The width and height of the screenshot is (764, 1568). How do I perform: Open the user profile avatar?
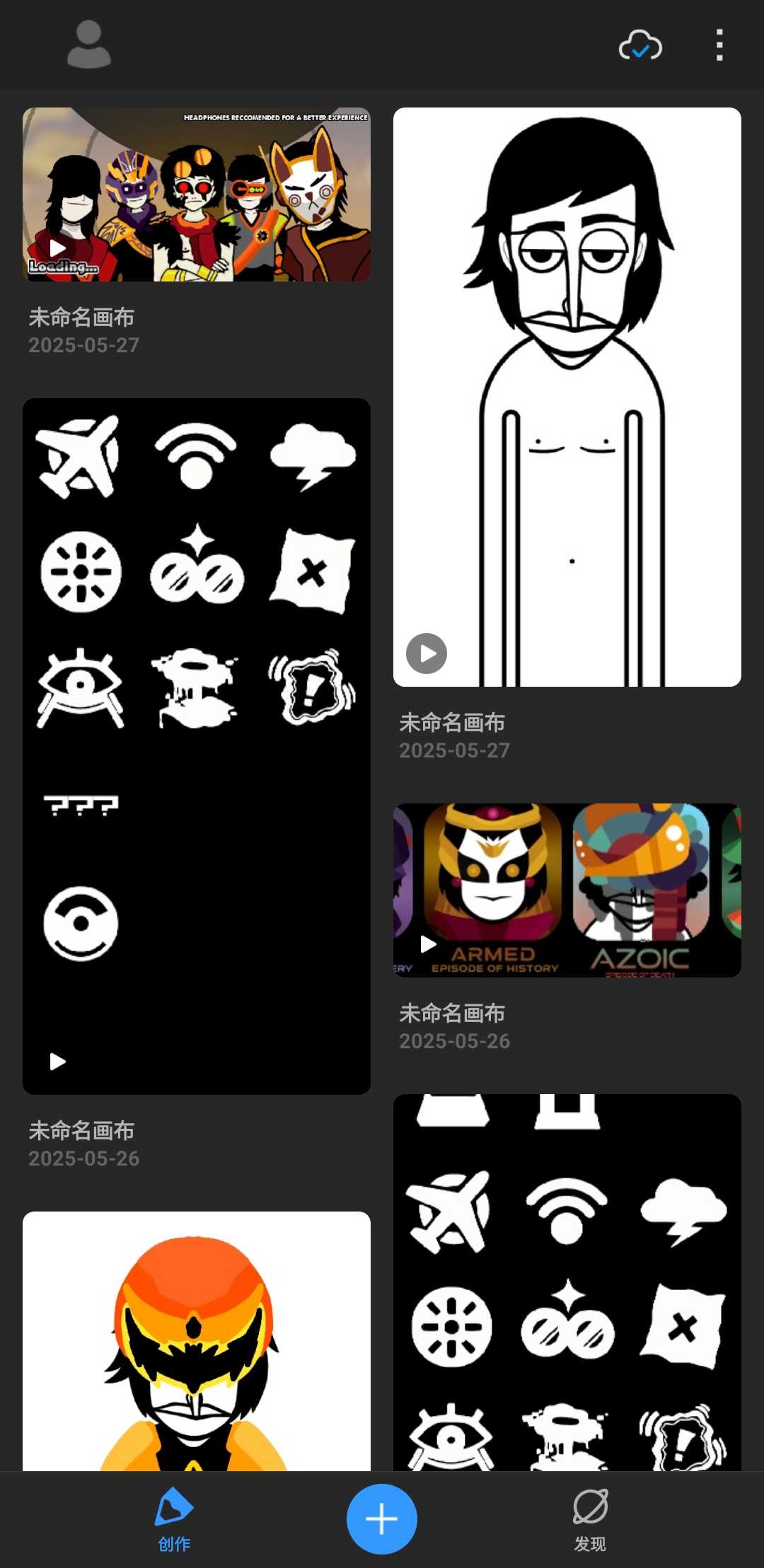tap(88, 45)
